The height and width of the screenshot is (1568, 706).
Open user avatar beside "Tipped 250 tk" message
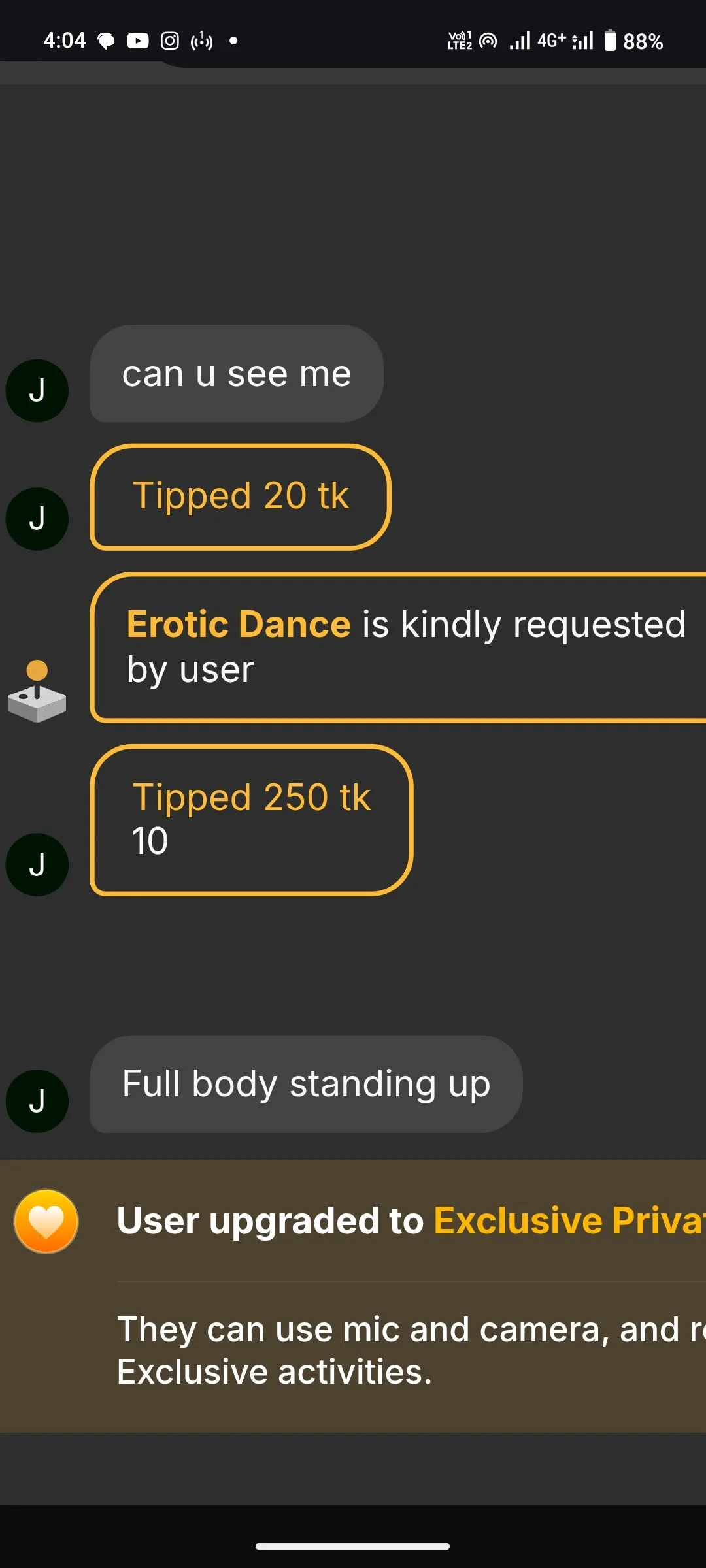pyautogui.click(x=37, y=864)
